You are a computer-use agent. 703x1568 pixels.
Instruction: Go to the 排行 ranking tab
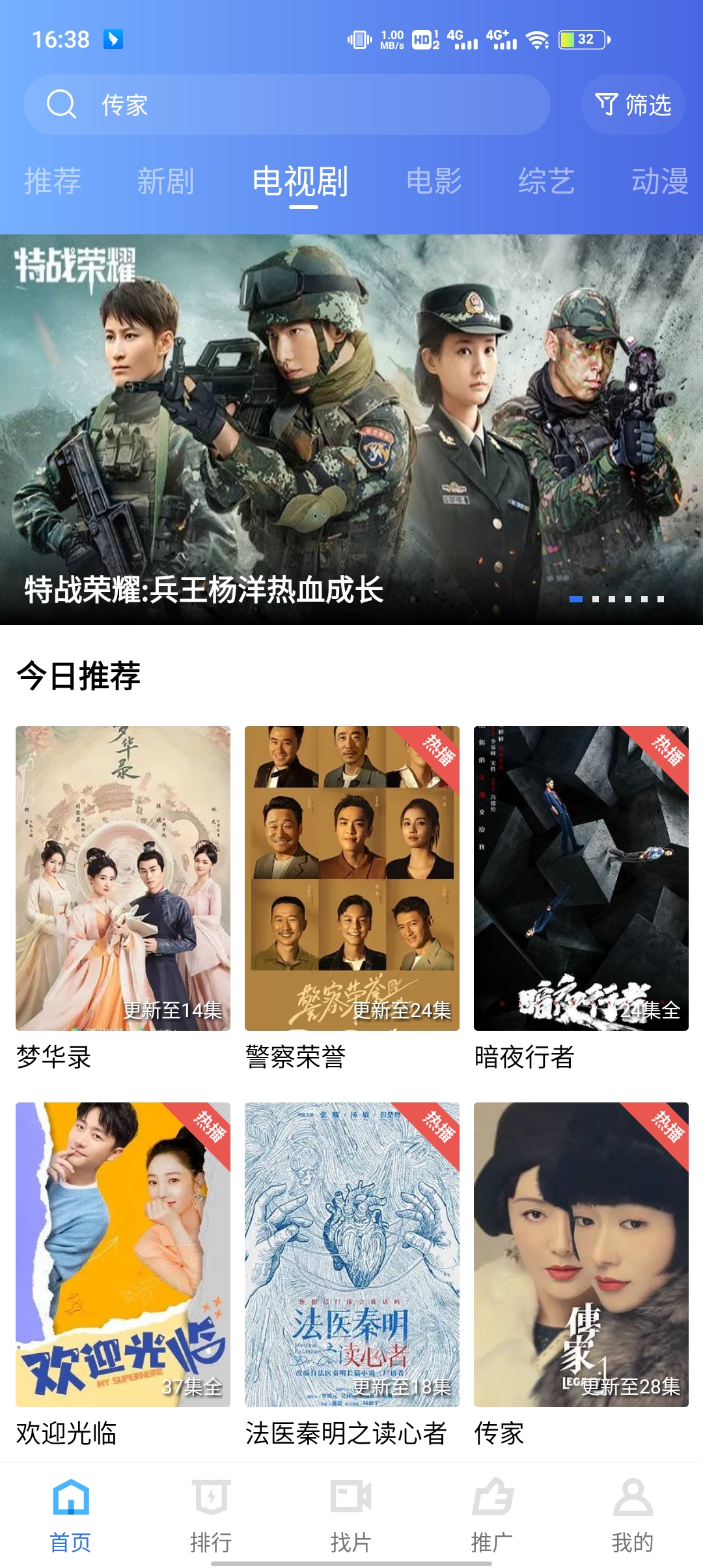pyautogui.click(x=211, y=1514)
